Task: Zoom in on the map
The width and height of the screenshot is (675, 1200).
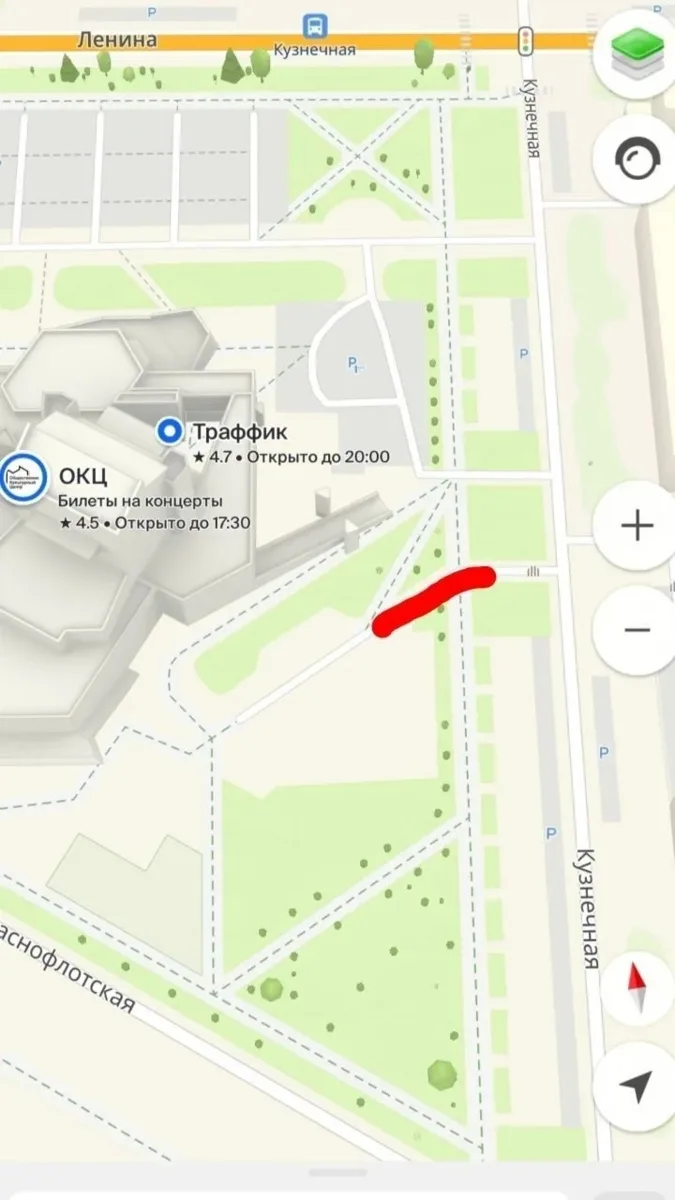Action: pos(637,526)
